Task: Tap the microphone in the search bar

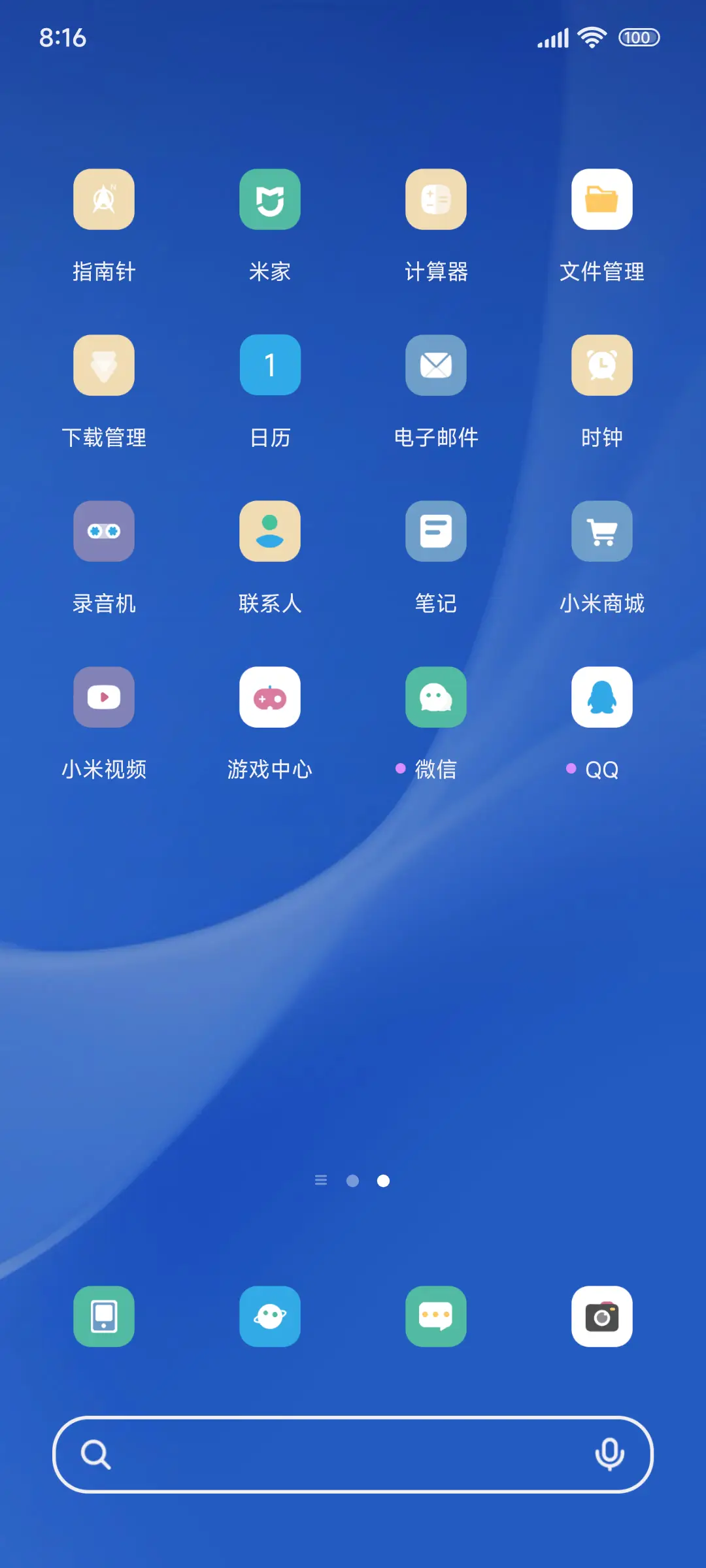Action: coord(609,1456)
